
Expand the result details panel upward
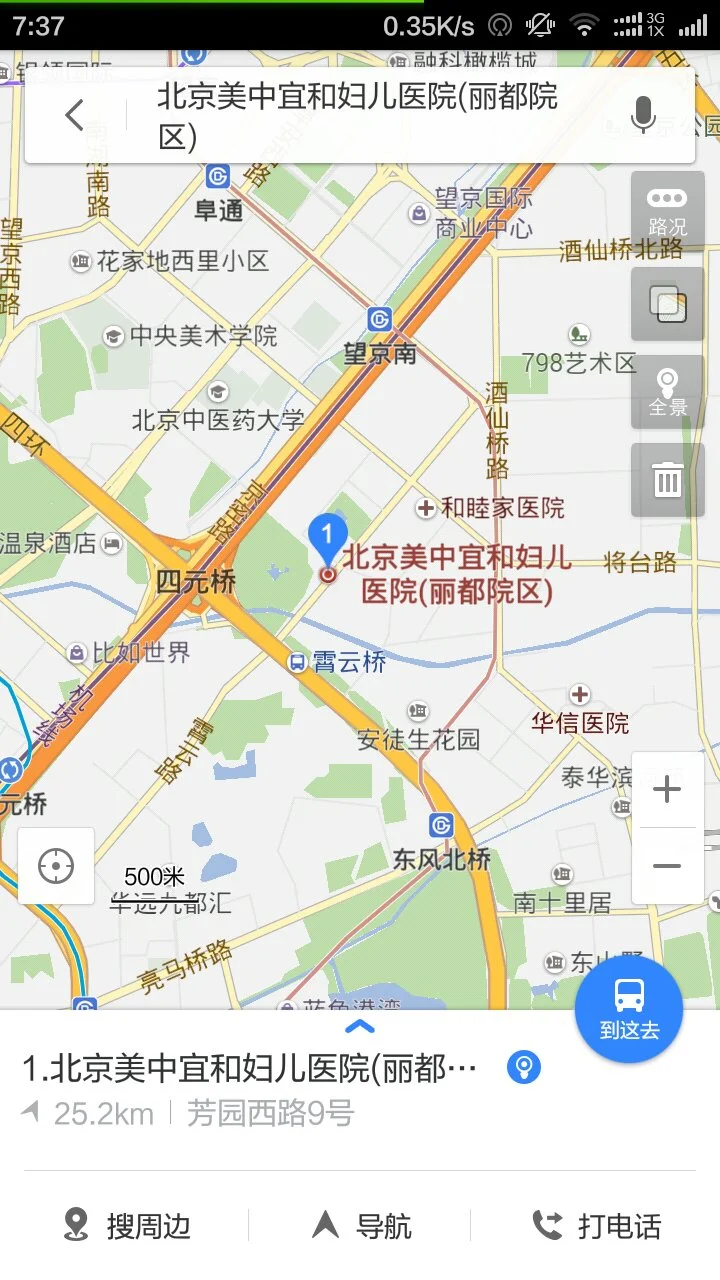[x=360, y=1026]
